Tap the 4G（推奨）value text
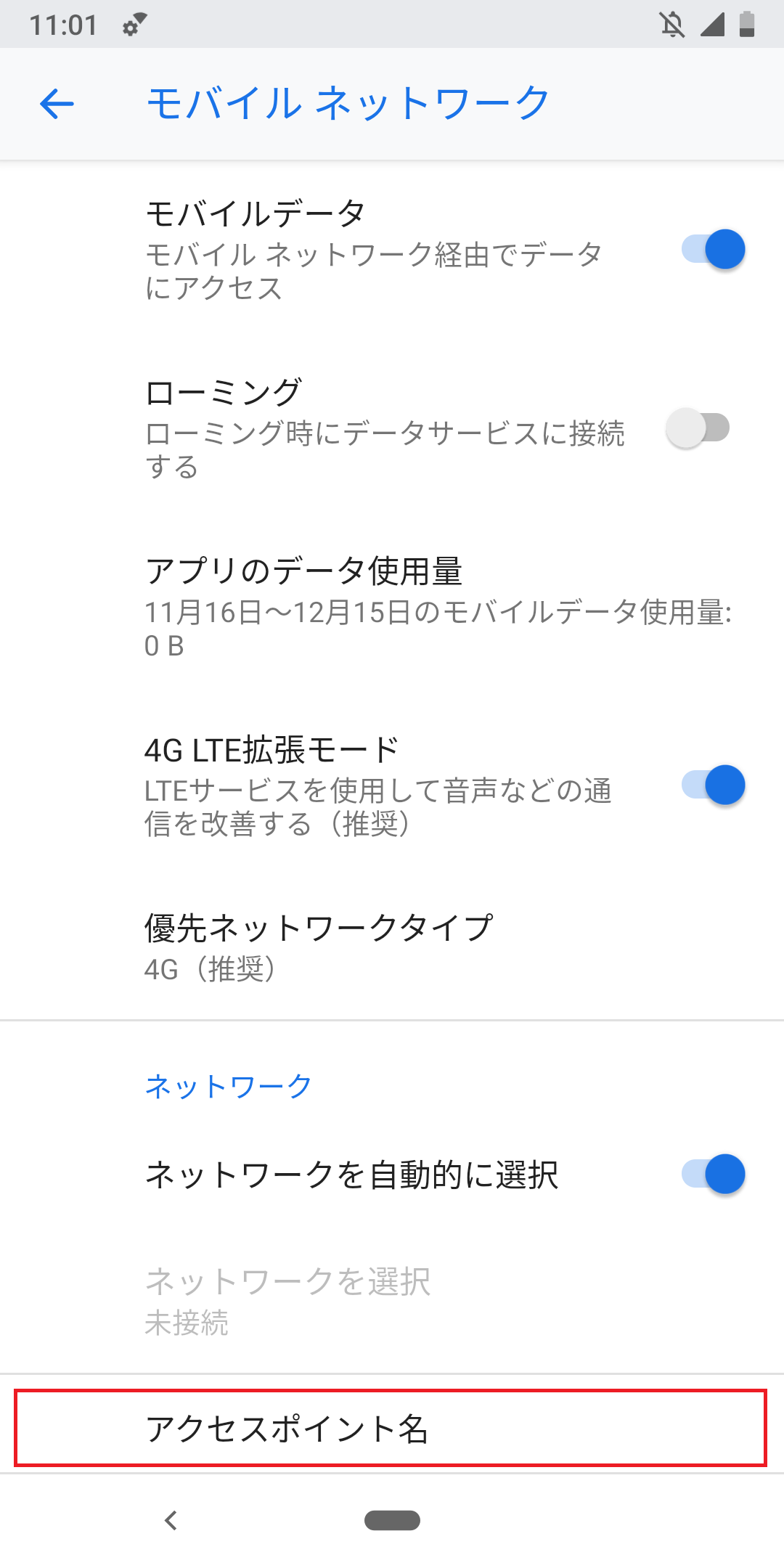The height and width of the screenshot is (1568, 784). pyautogui.click(x=209, y=969)
